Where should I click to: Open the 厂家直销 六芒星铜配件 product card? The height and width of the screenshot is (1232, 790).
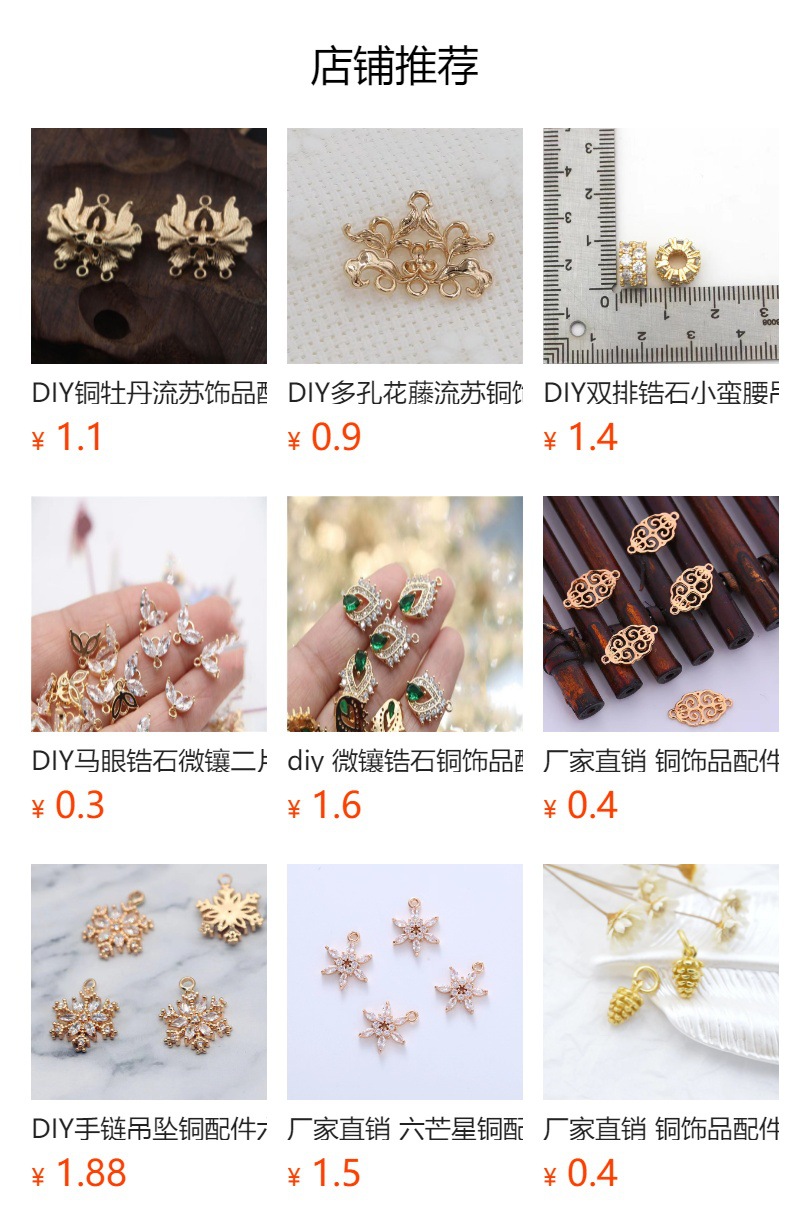[x=404, y=982]
